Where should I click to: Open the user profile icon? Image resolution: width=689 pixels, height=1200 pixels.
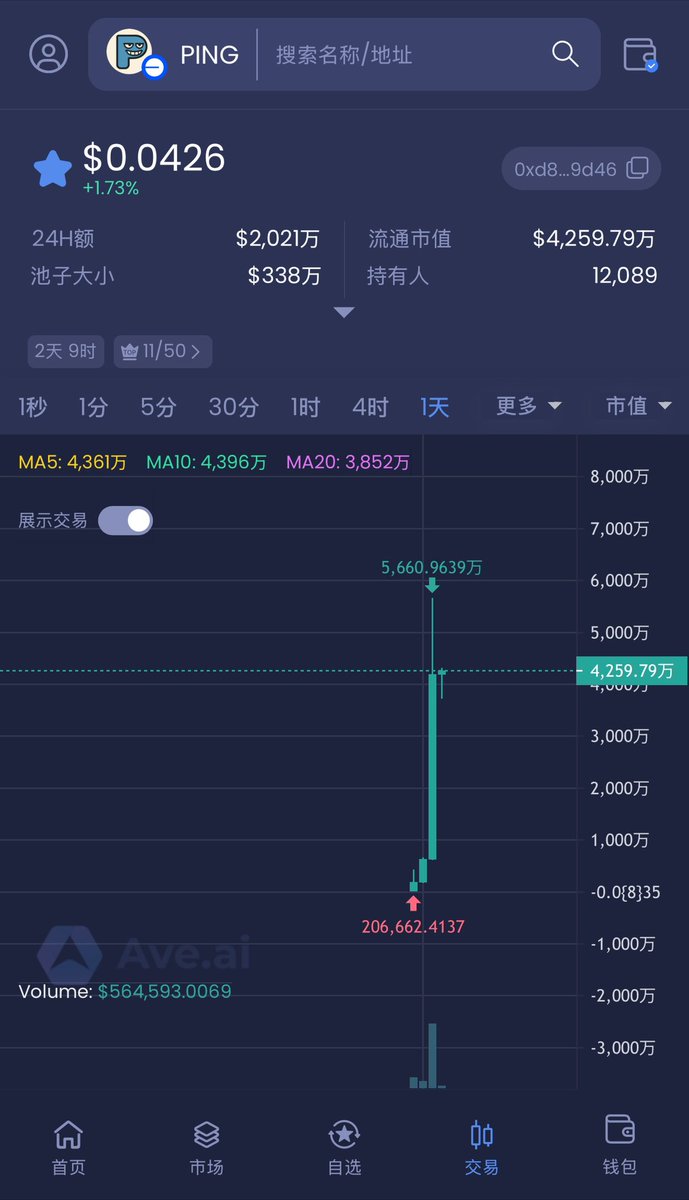[48, 54]
